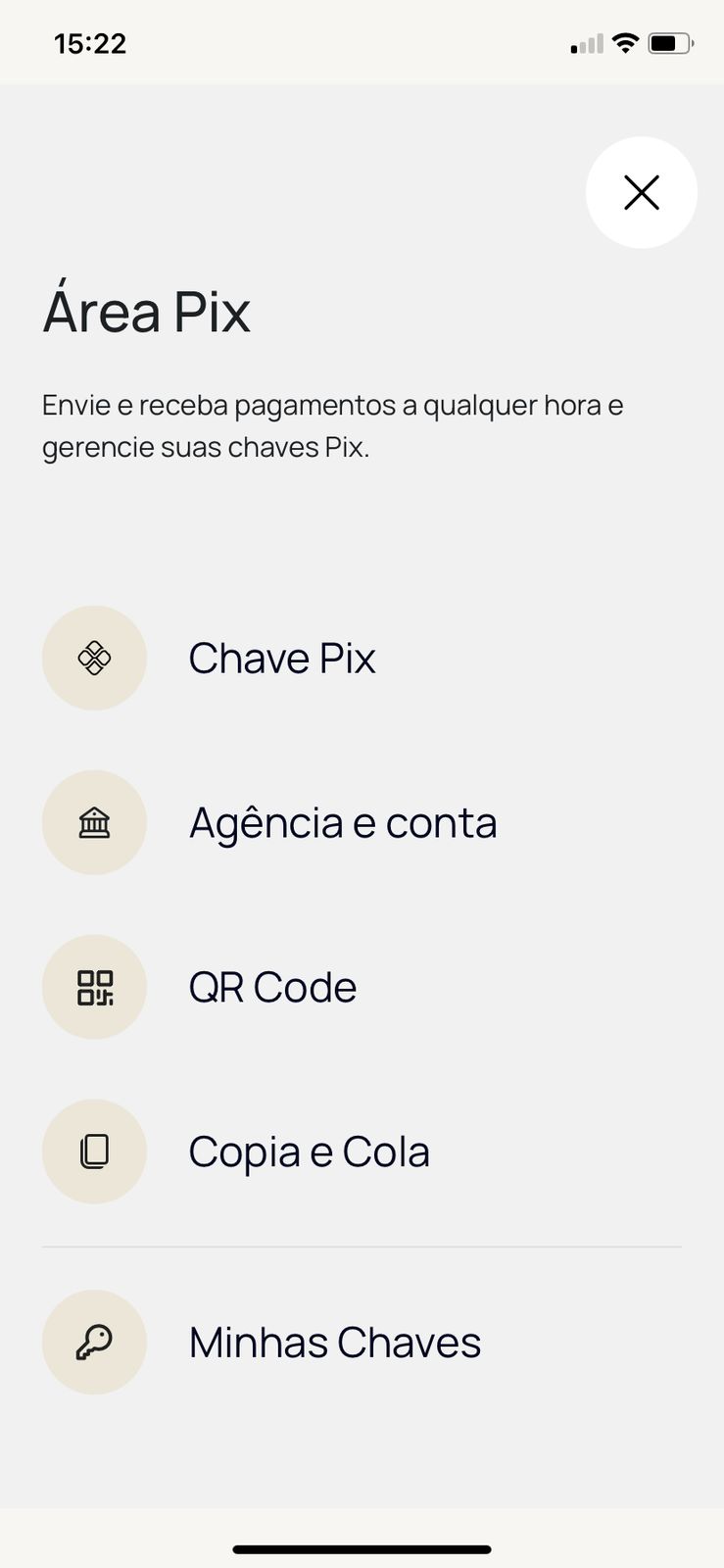The width and height of the screenshot is (724, 1568).
Task: Open Copia e Cola
Action: [x=309, y=1151]
